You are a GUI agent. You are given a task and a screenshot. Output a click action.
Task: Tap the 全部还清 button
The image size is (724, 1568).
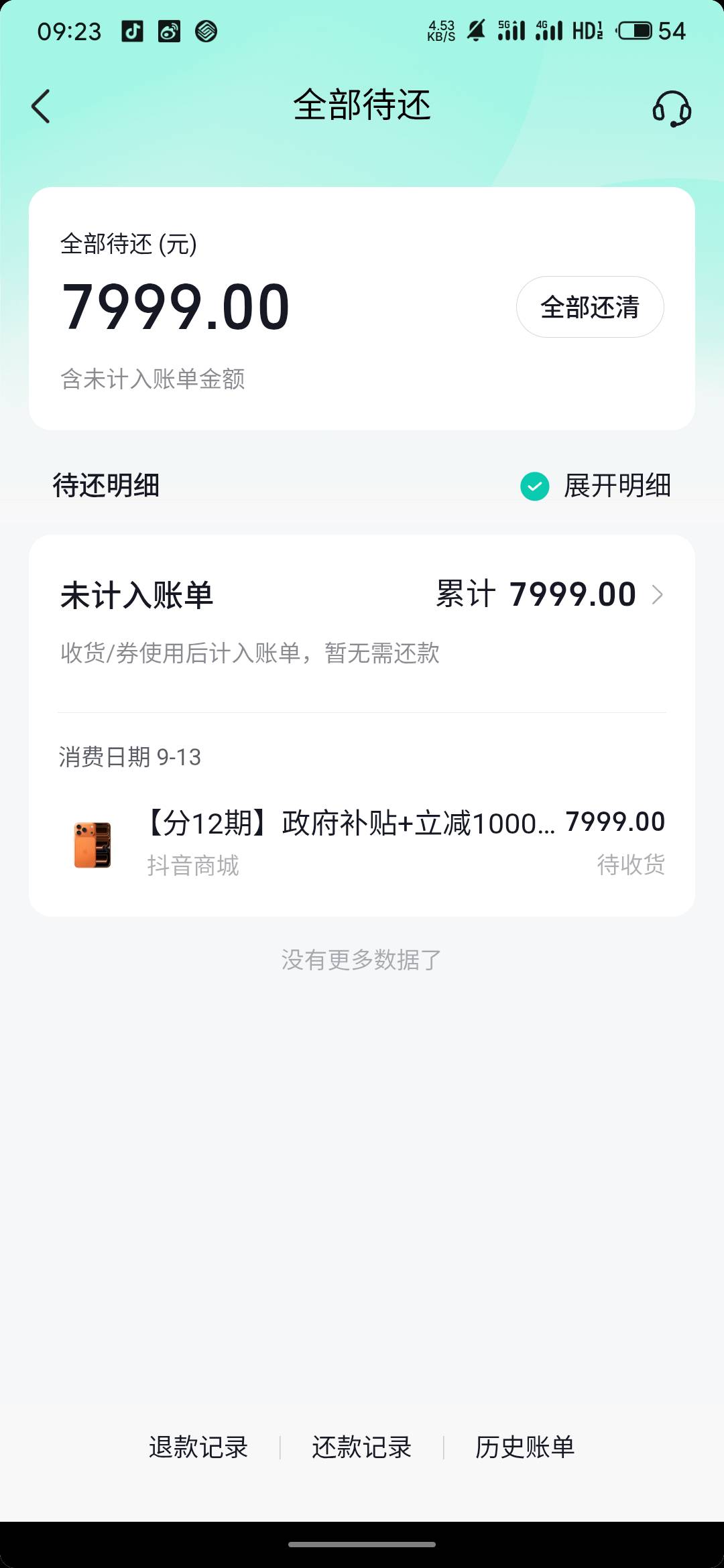(x=590, y=307)
